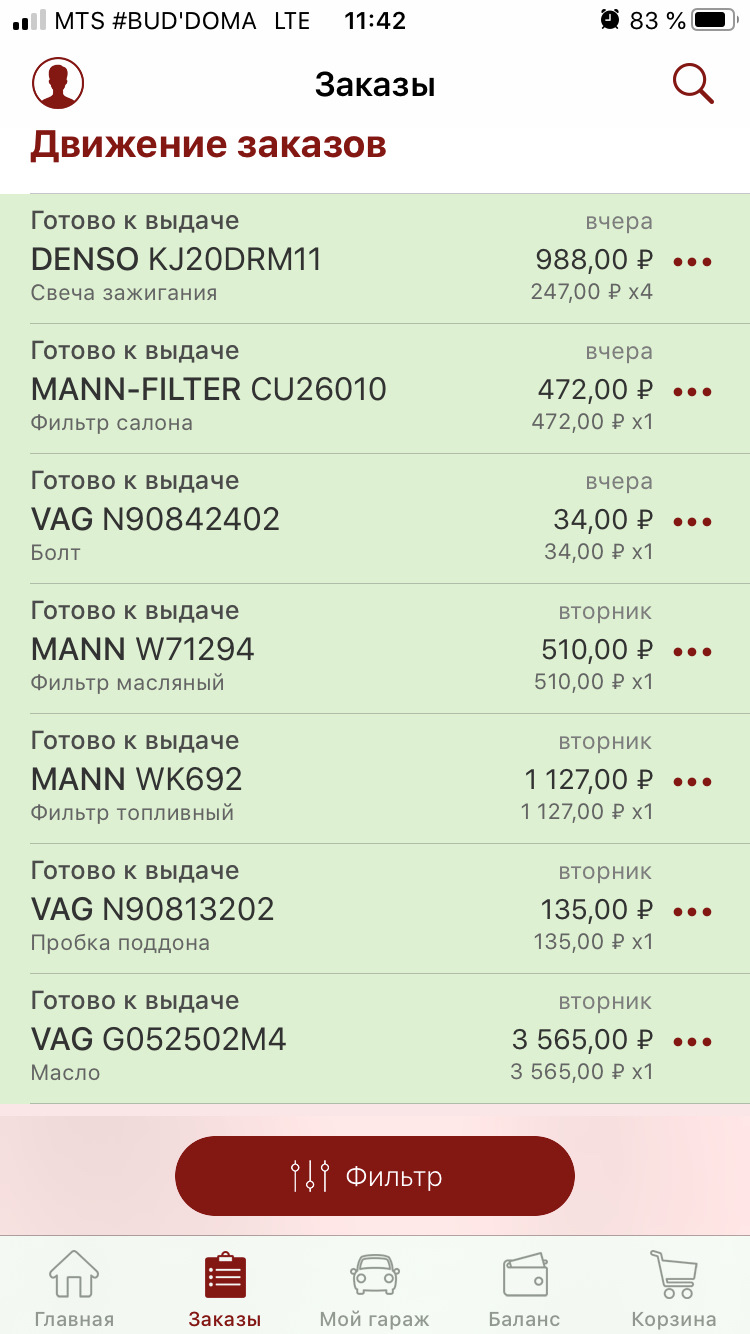
Task: Select the Заказы tab
Action: coord(224,1289)
